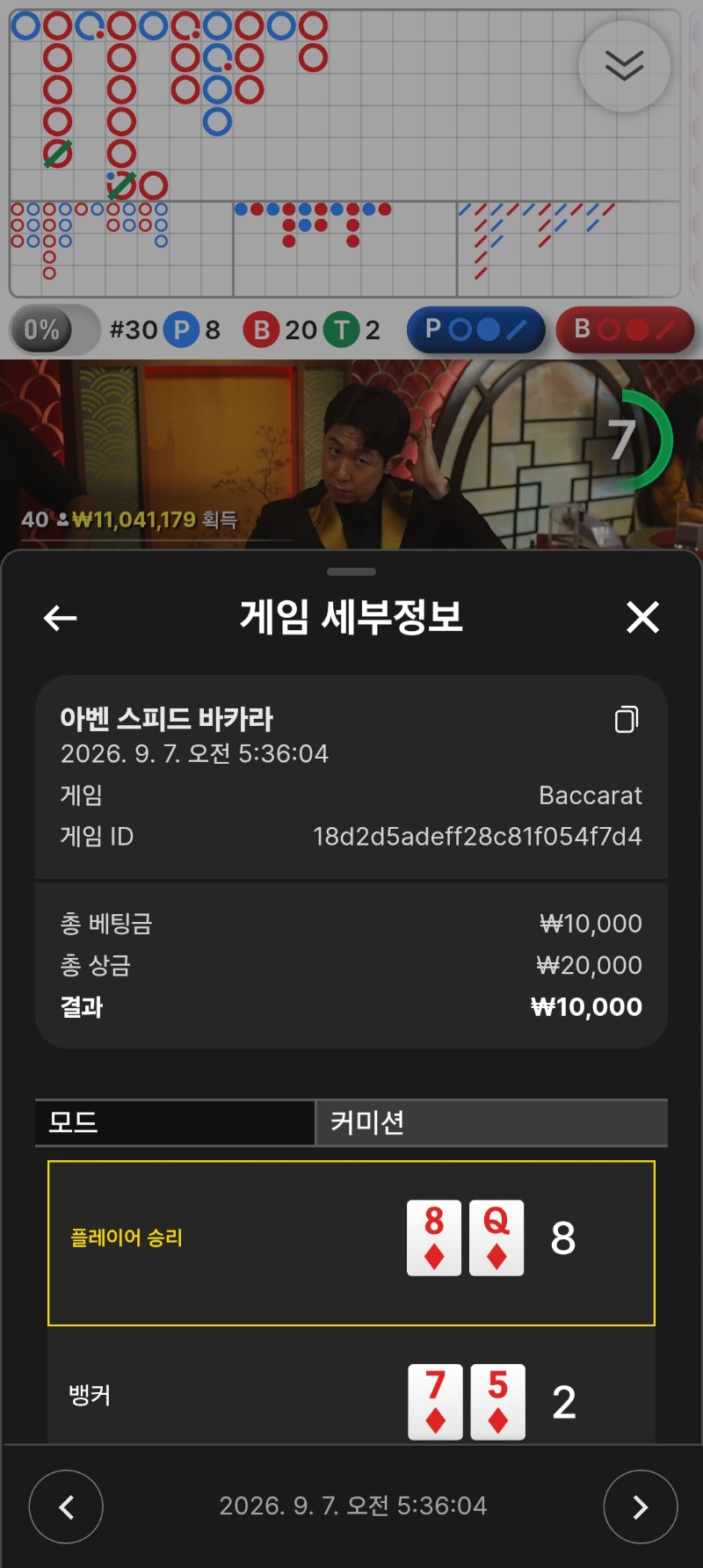703x1568 pixels.
Task: Tap the 0% statistics toggle
Action: pos(54,330)
